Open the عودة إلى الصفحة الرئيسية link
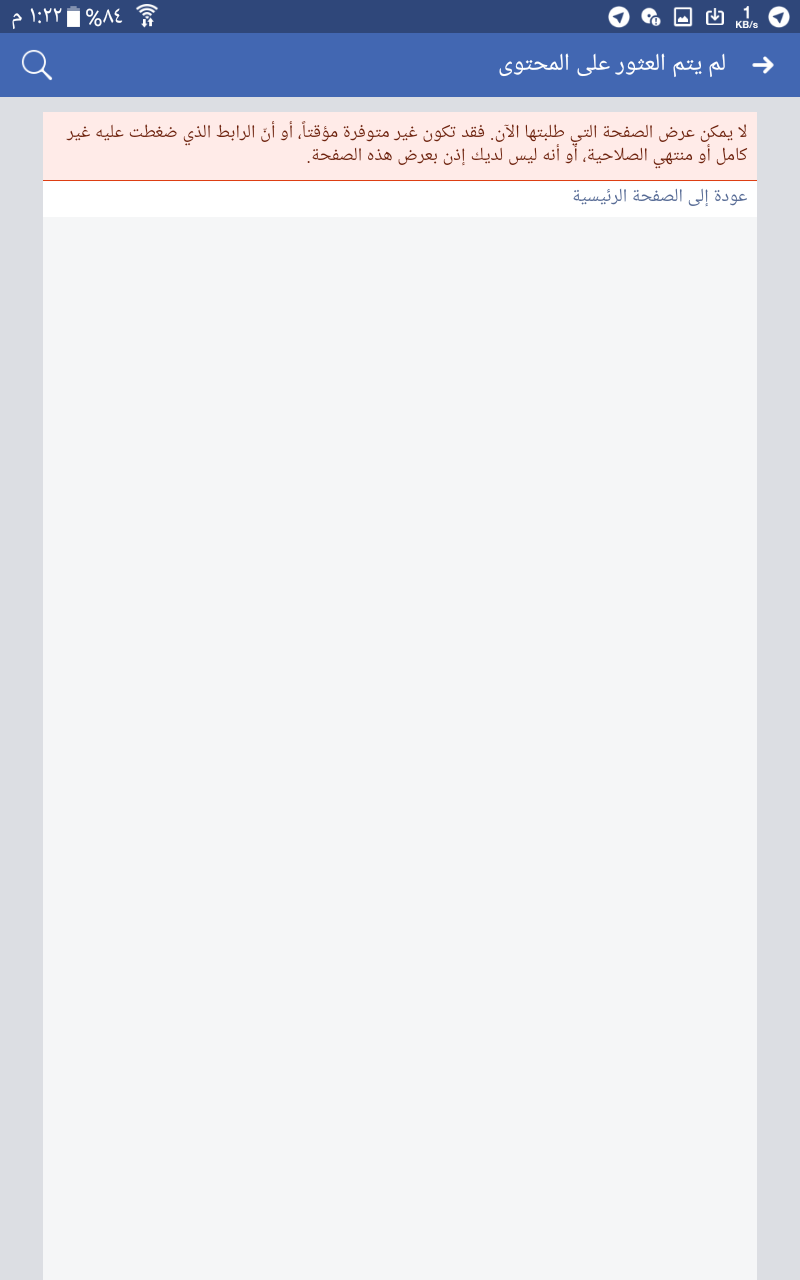This screenshot has width=800, height=1280. 660,196
